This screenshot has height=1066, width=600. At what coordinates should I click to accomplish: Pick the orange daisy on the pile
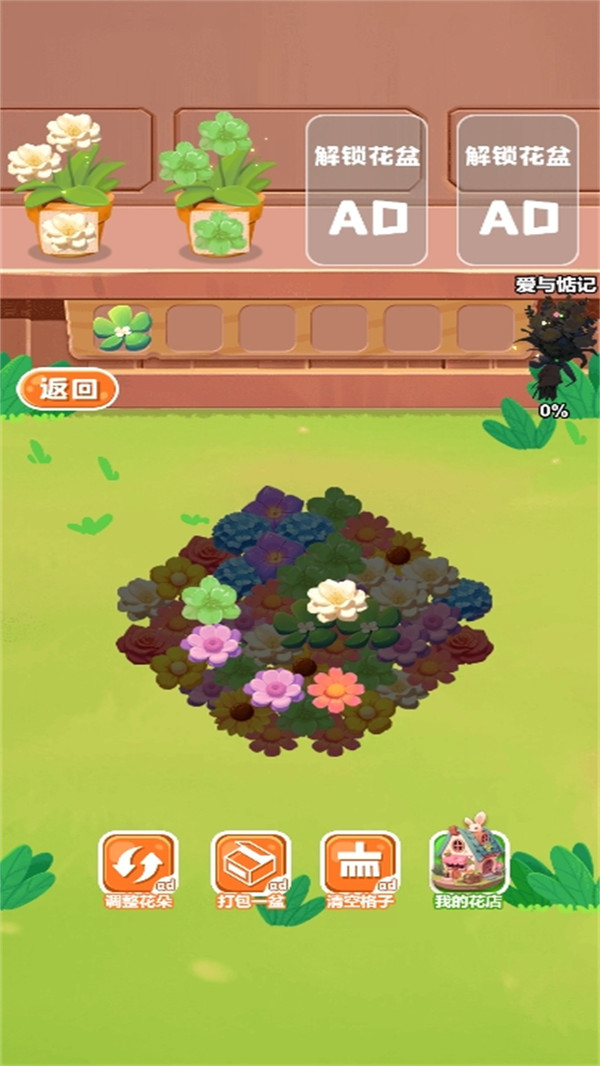coord(336,690)
